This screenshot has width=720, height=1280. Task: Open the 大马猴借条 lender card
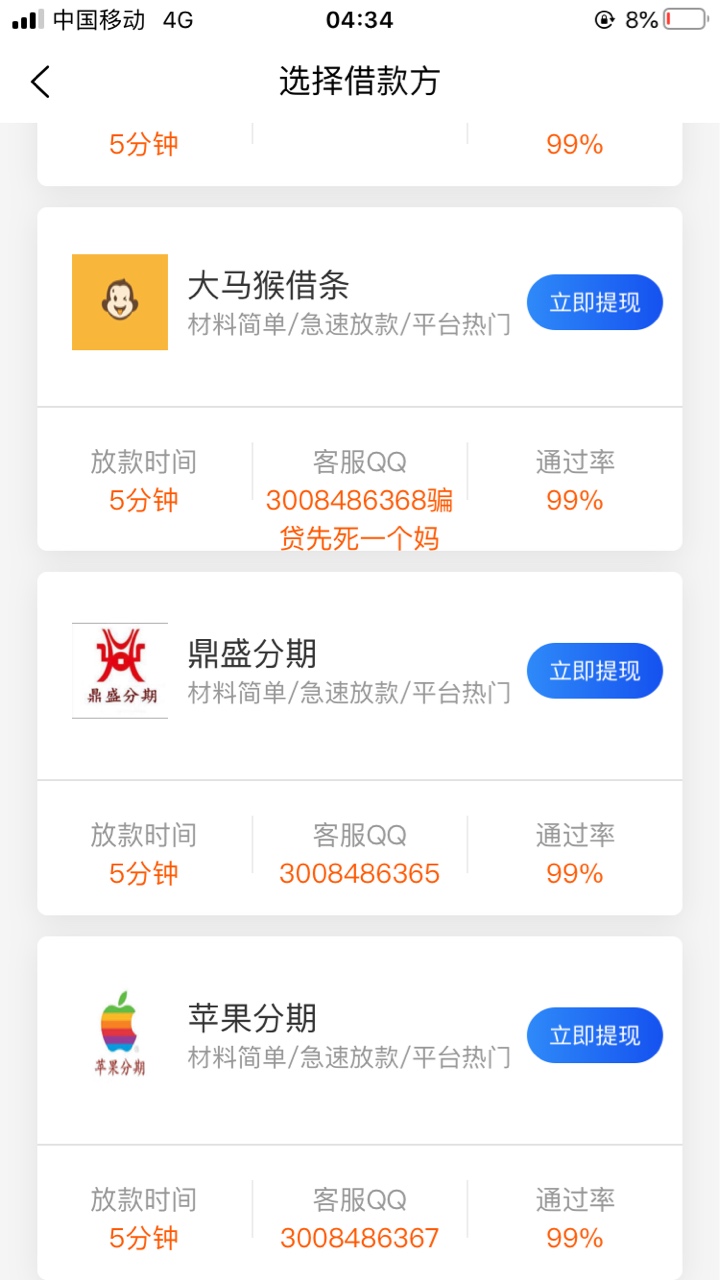click(x=360, y=378)
